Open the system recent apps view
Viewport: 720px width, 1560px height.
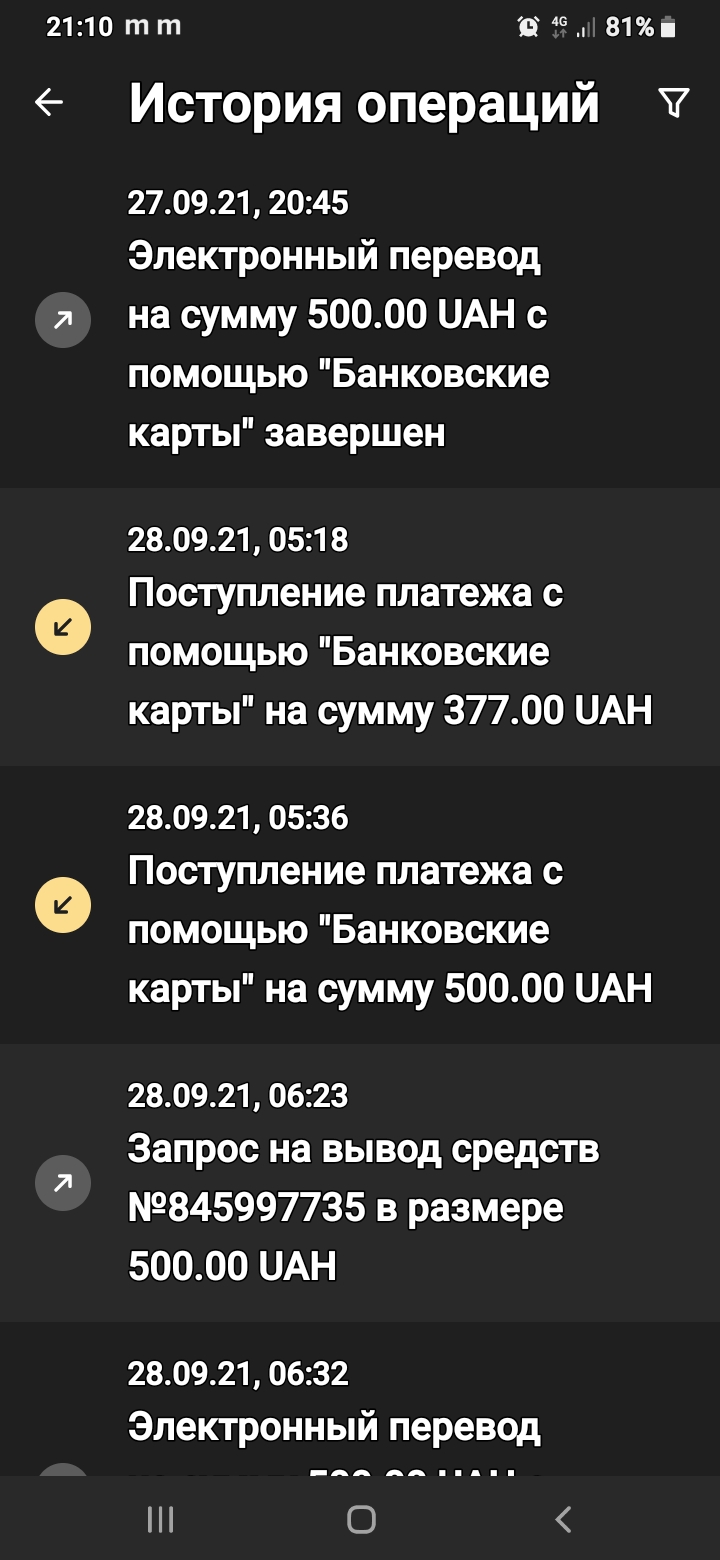160,1520
